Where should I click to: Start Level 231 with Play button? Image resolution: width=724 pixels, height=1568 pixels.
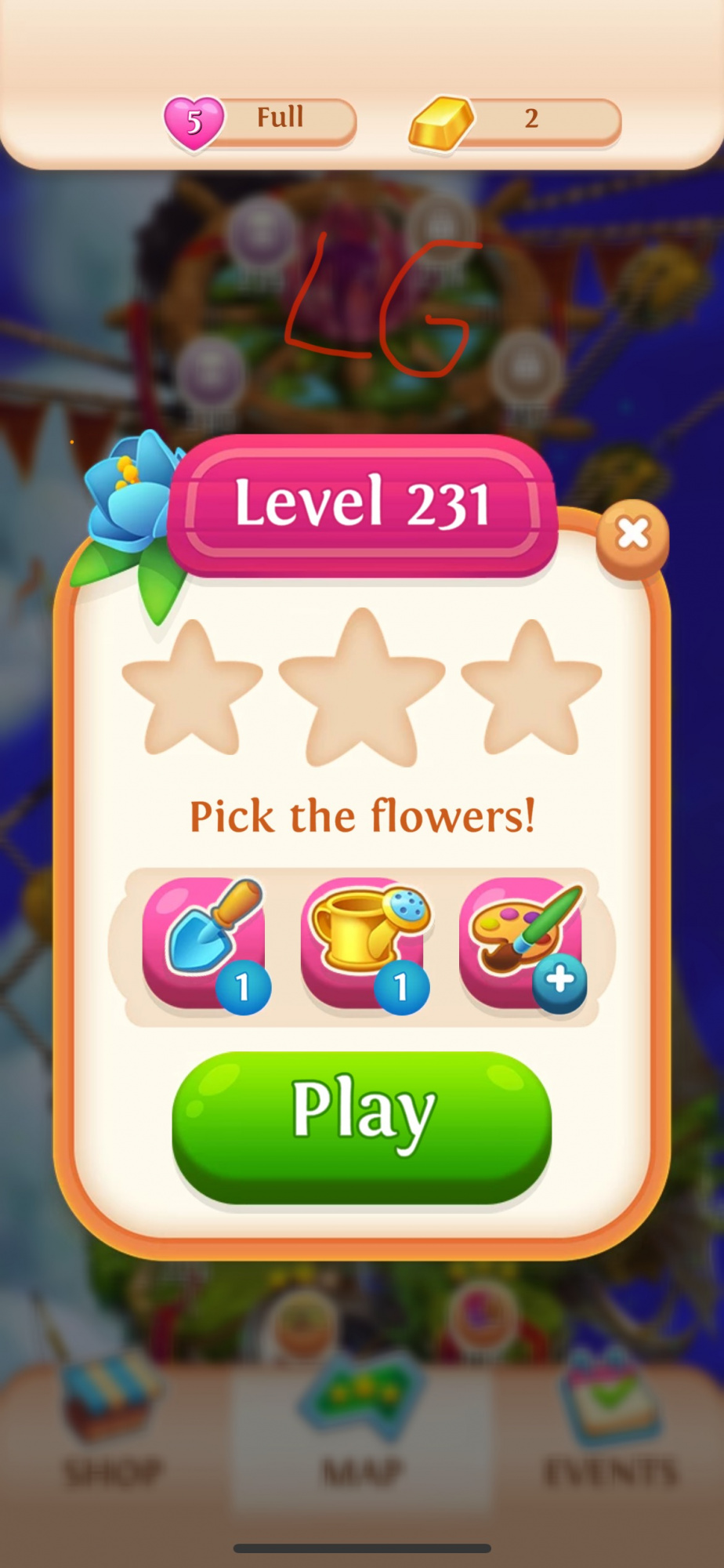coord(362,1127)
